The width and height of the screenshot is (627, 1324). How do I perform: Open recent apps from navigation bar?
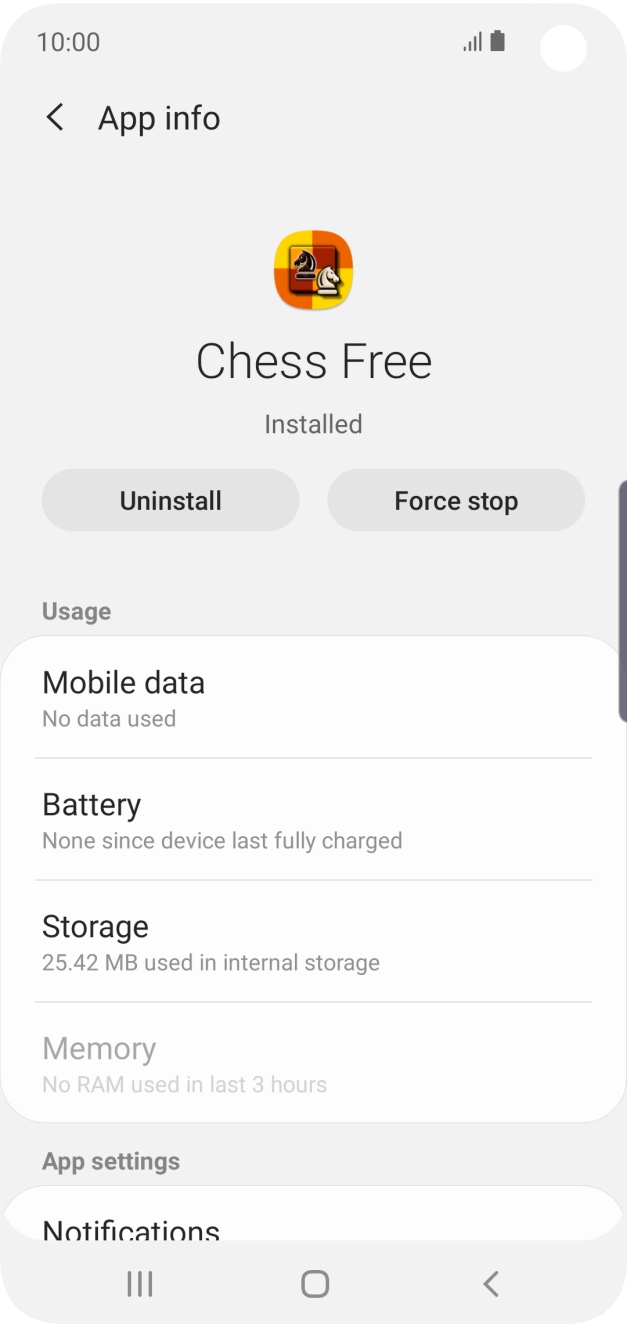(x=140, y=1284)
